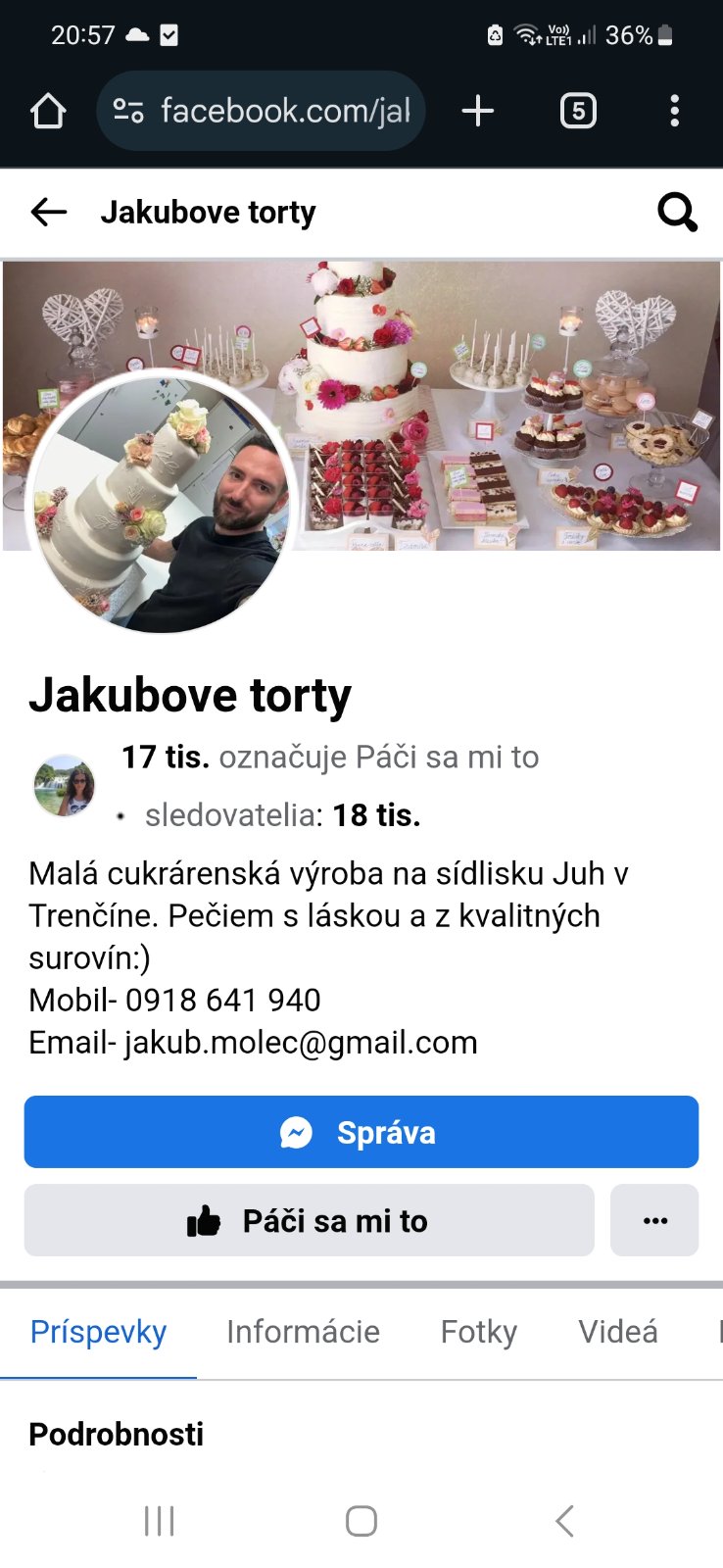The image size is (723, 1568).
Task: Like the page with Páči sa mi to
Action: pos(309,1221)
